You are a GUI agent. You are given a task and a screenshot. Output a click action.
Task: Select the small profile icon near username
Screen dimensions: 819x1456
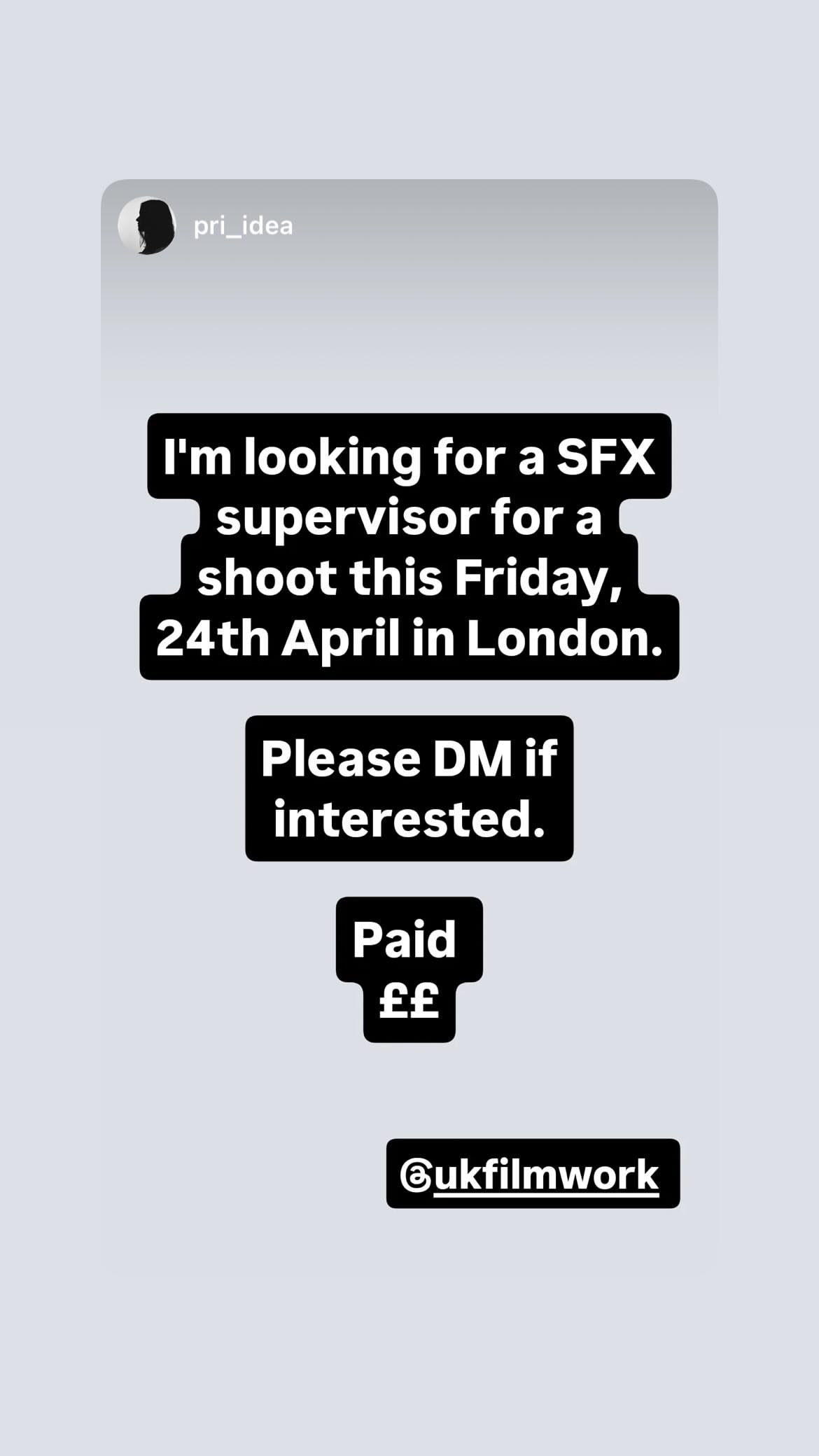(x=149, y=227)
